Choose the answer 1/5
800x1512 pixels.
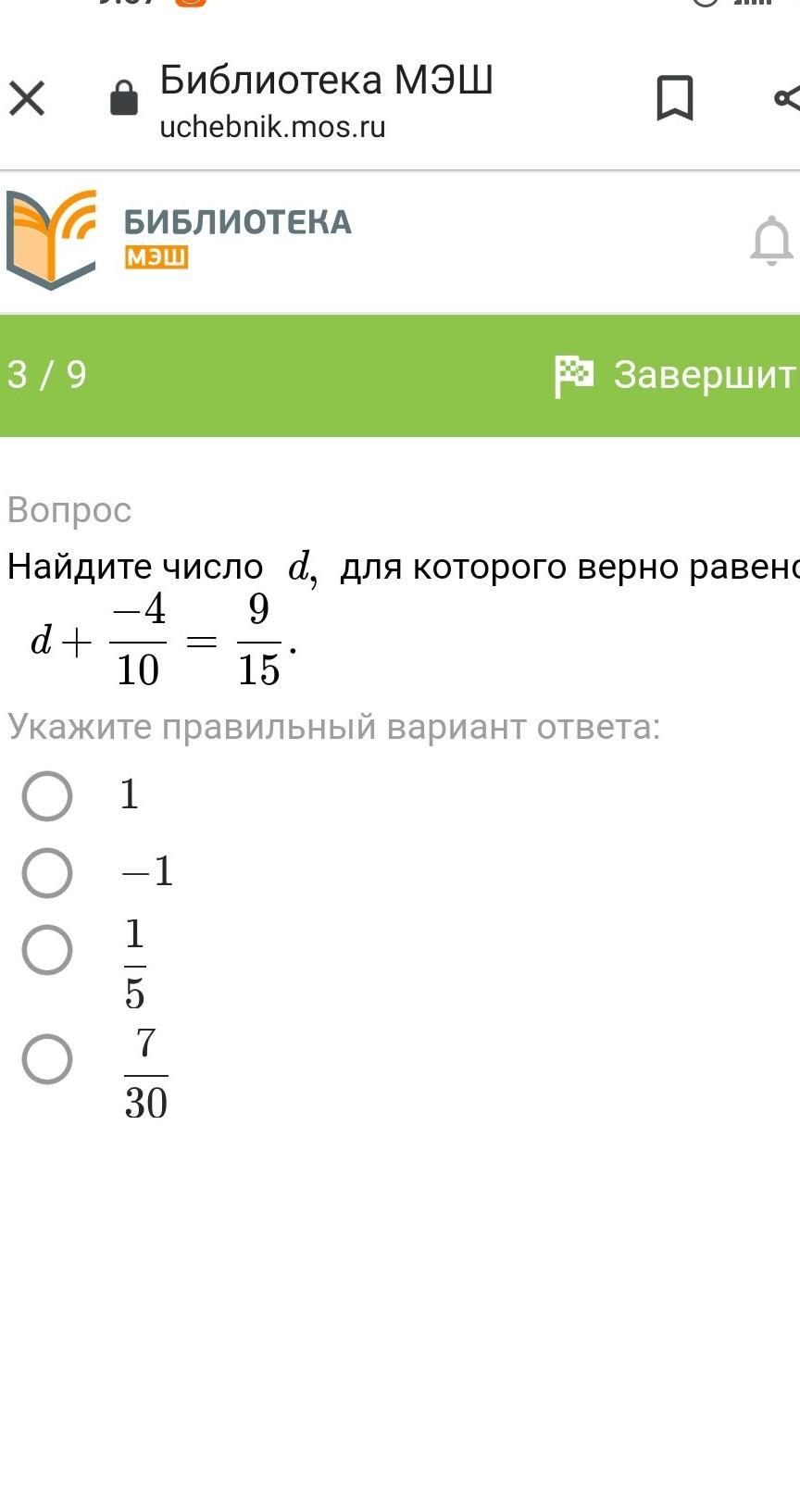click(x=47, y=950)
